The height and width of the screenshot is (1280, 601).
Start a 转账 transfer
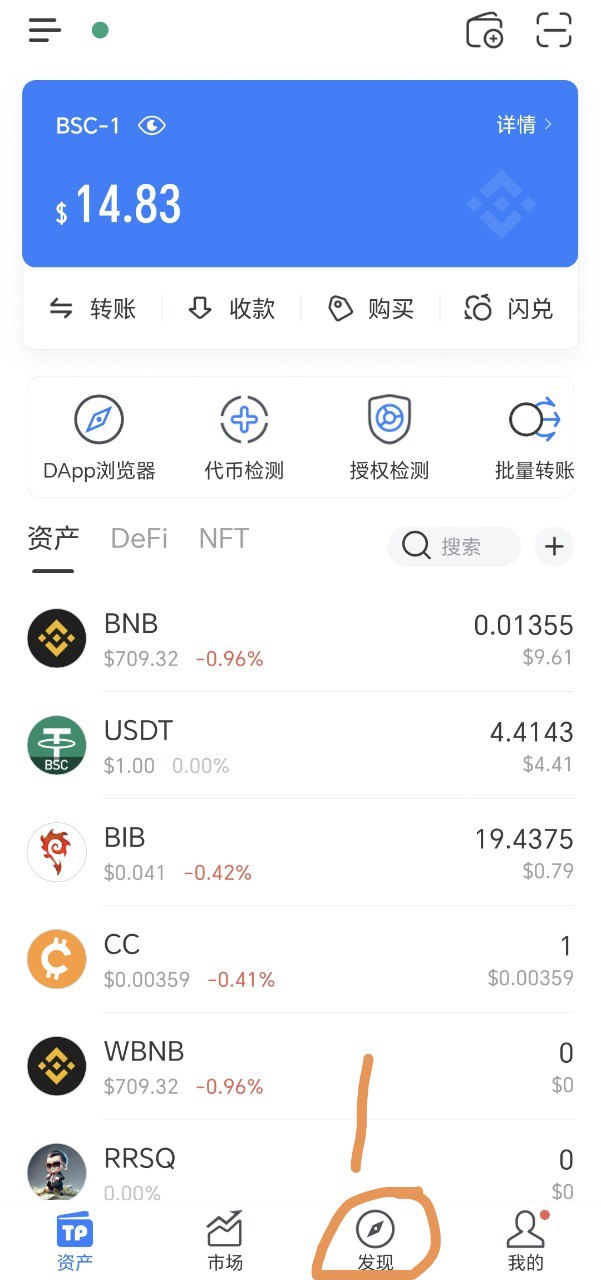point(93,309)
